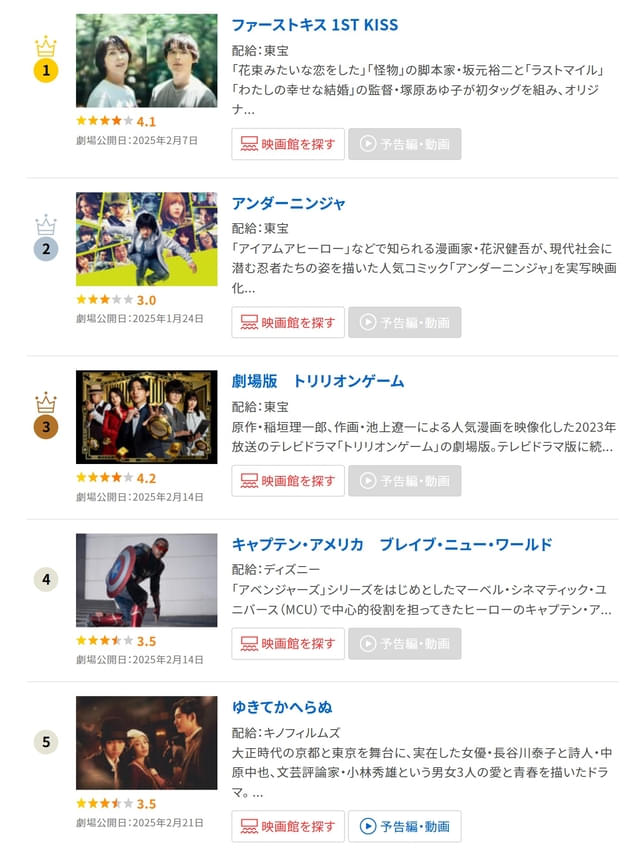Search theaters for キャプテン・アメリカ
Viewport: 640px width, 852px height.
[288, 644]
